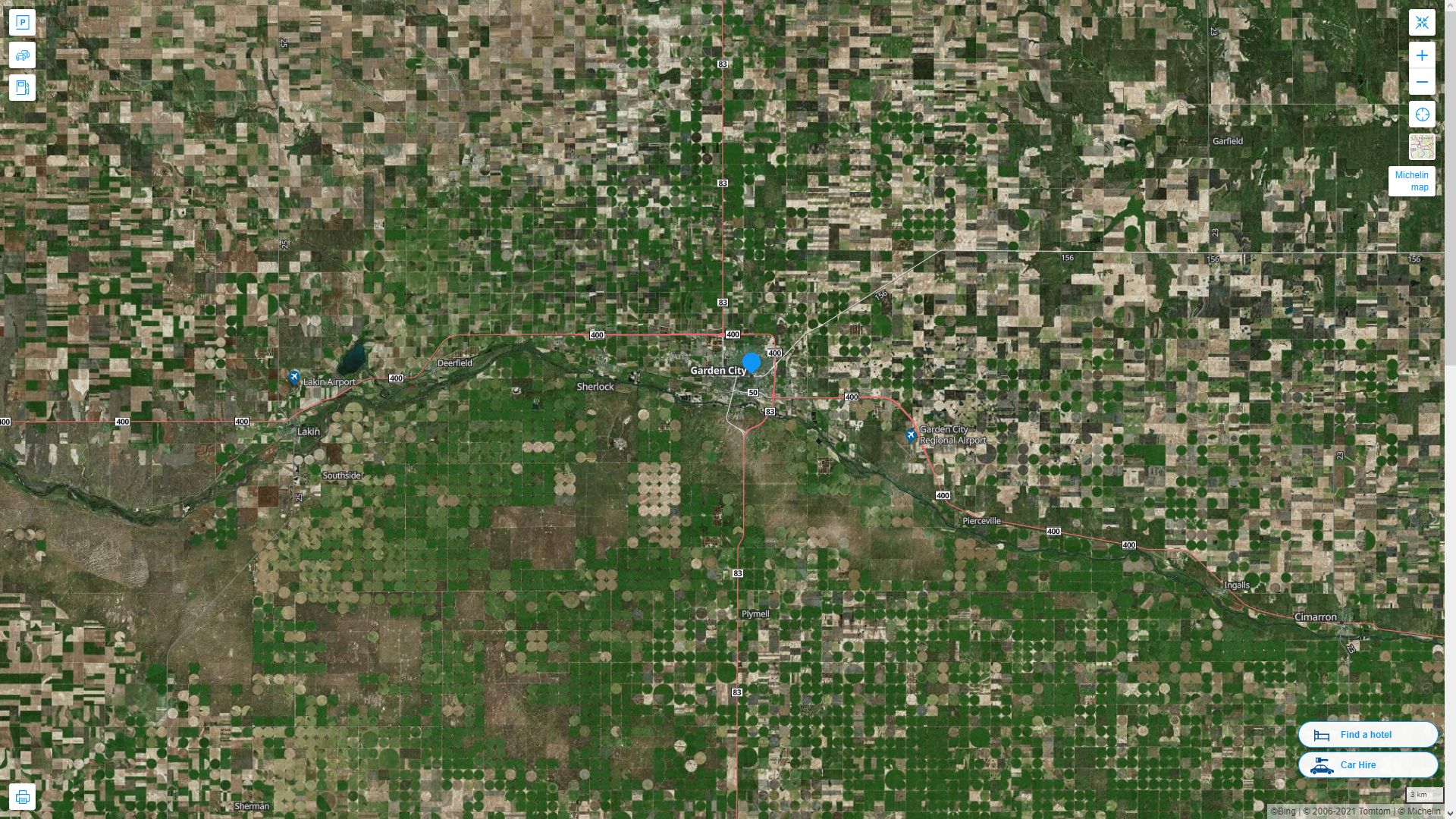Tap the Lakin Airport marker
This screenshot has width=1456, height=819.
click(x=294, y=377)
